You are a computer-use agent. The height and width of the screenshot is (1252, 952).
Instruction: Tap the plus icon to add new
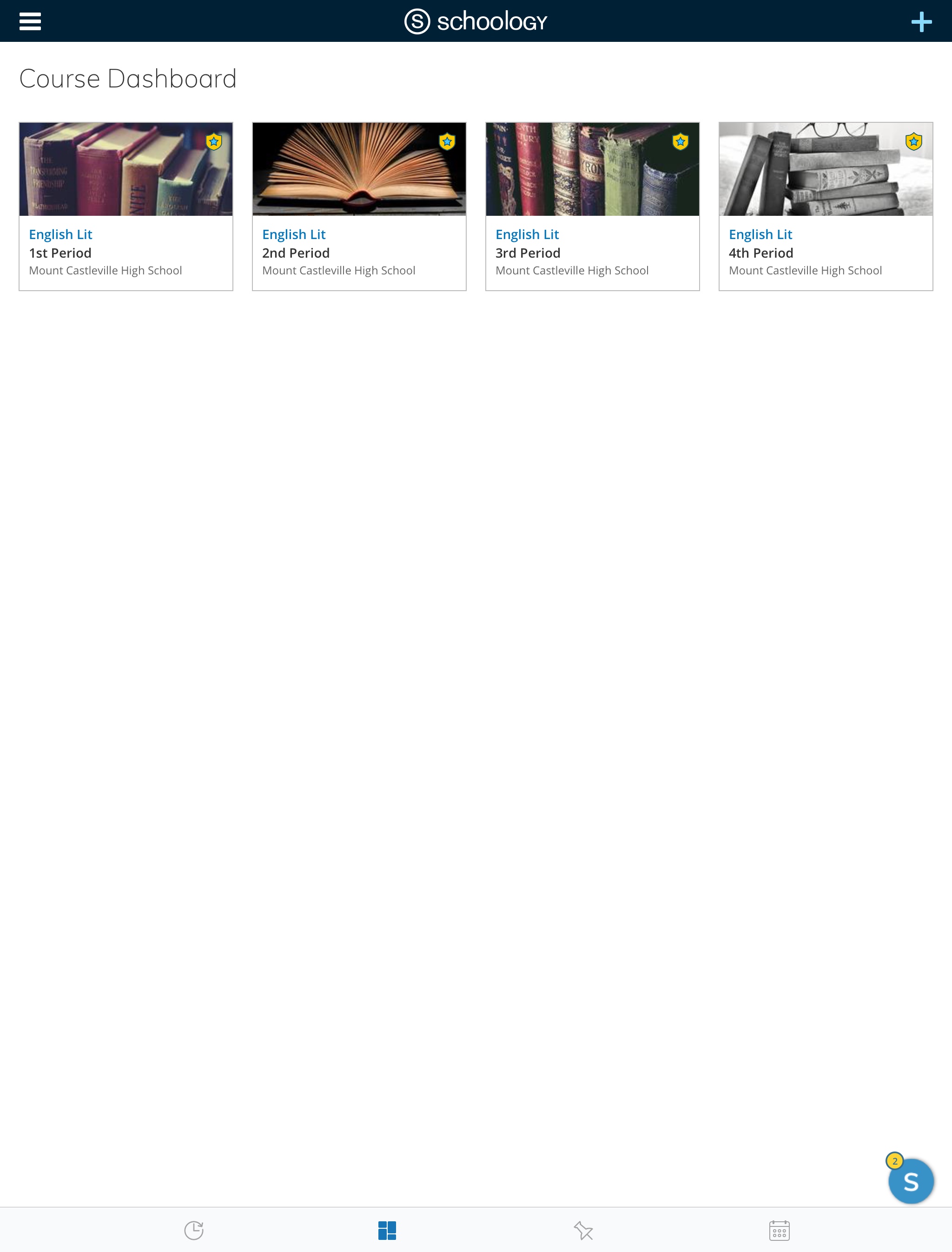[921, 21]
